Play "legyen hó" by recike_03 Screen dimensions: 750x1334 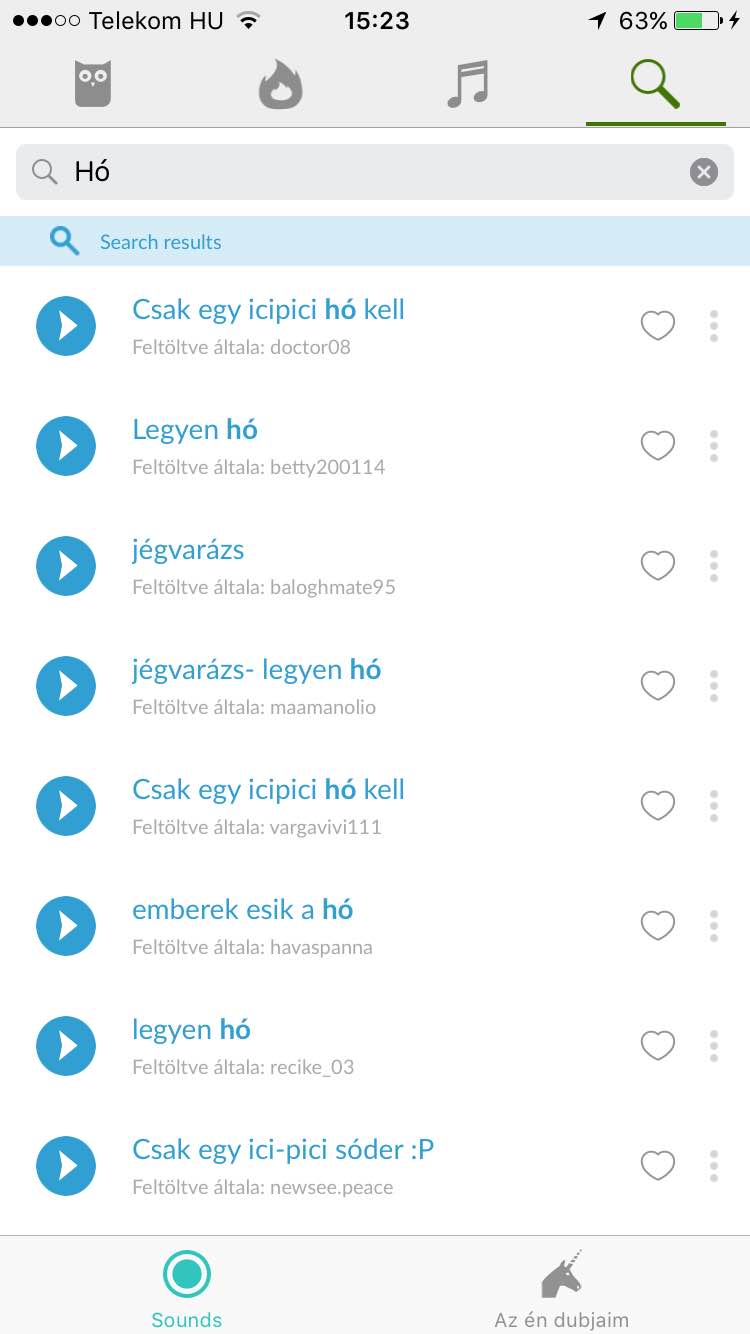point(66,1046)
